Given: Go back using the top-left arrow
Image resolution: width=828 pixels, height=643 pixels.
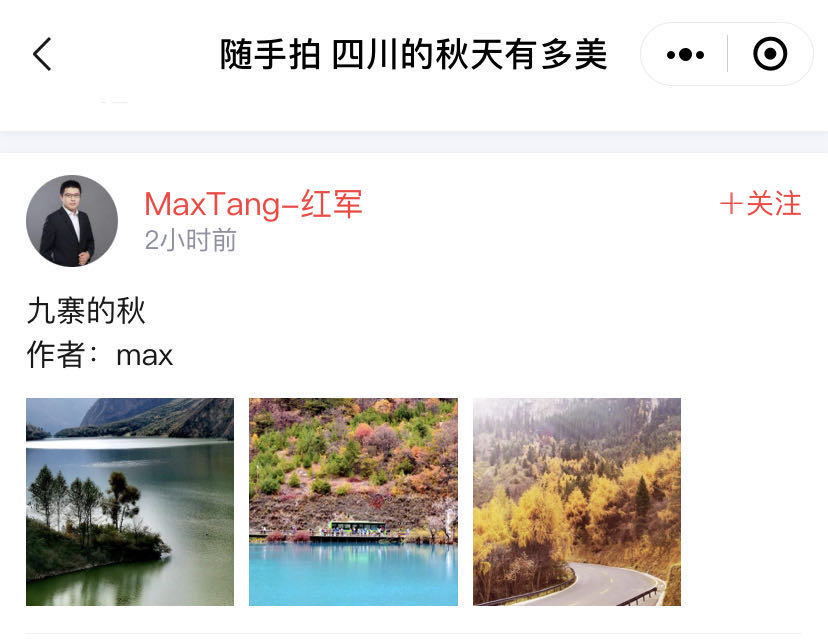Looking at the screenshot, I should pyautogui.click(x=42, y=54).
